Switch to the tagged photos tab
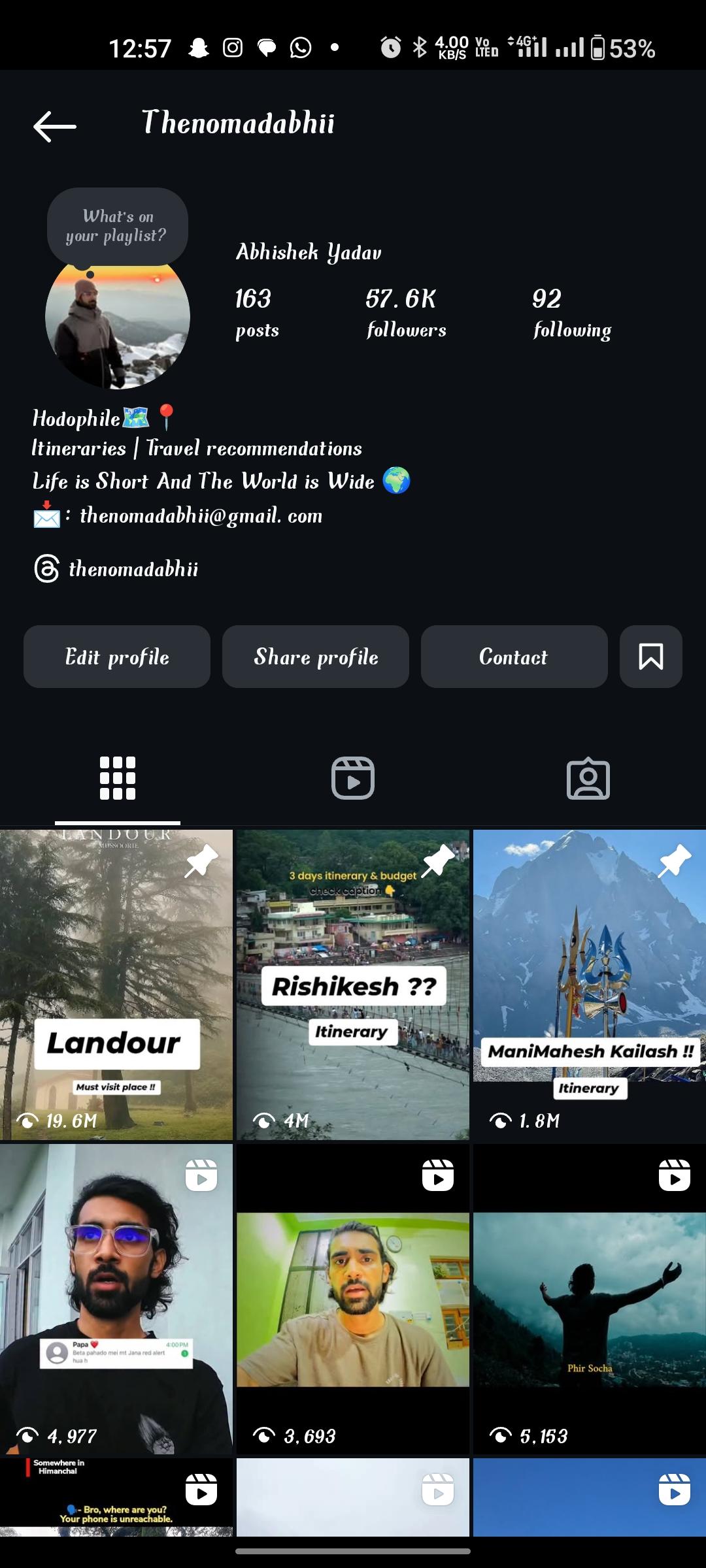This screenshot has width=706, height=1568. click(588, 778)
